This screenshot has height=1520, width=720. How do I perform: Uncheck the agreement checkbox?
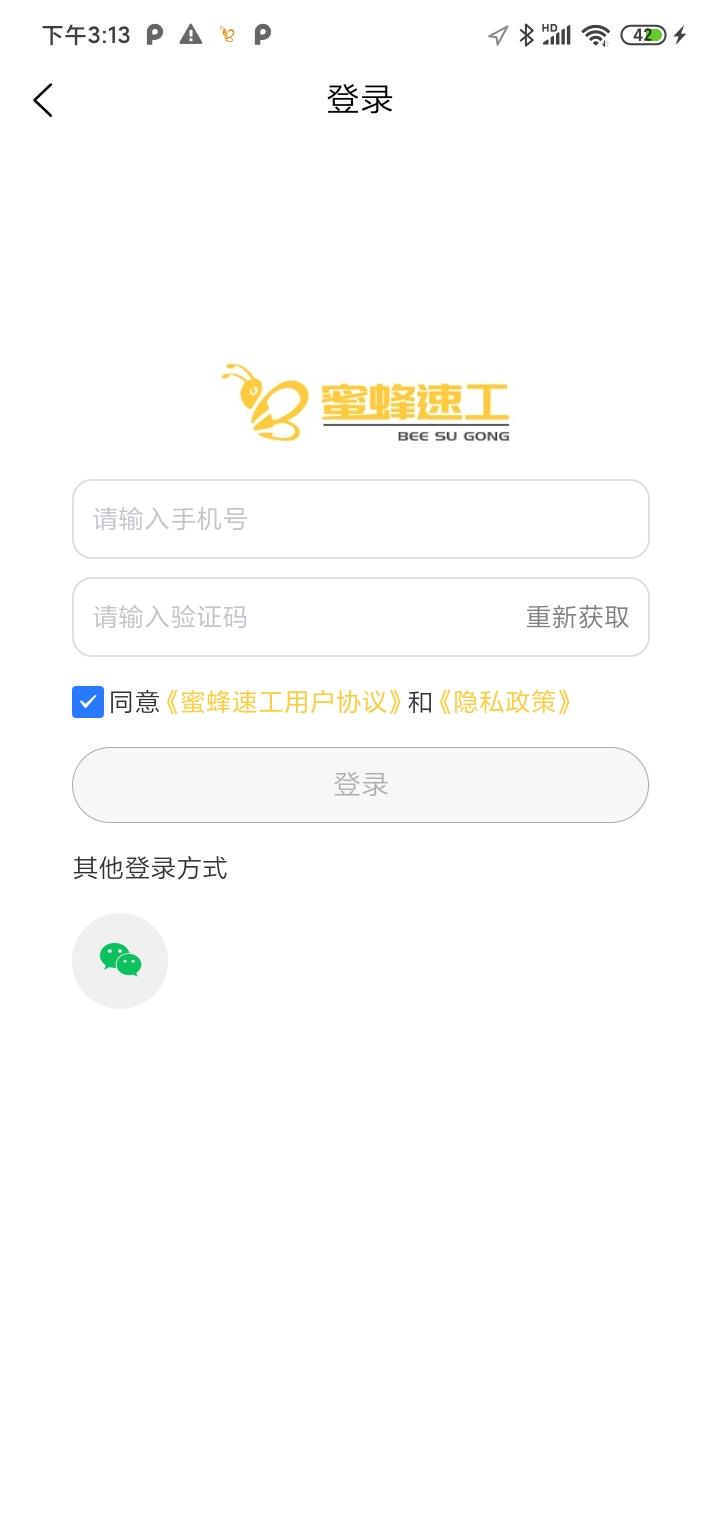pos(88,702)
